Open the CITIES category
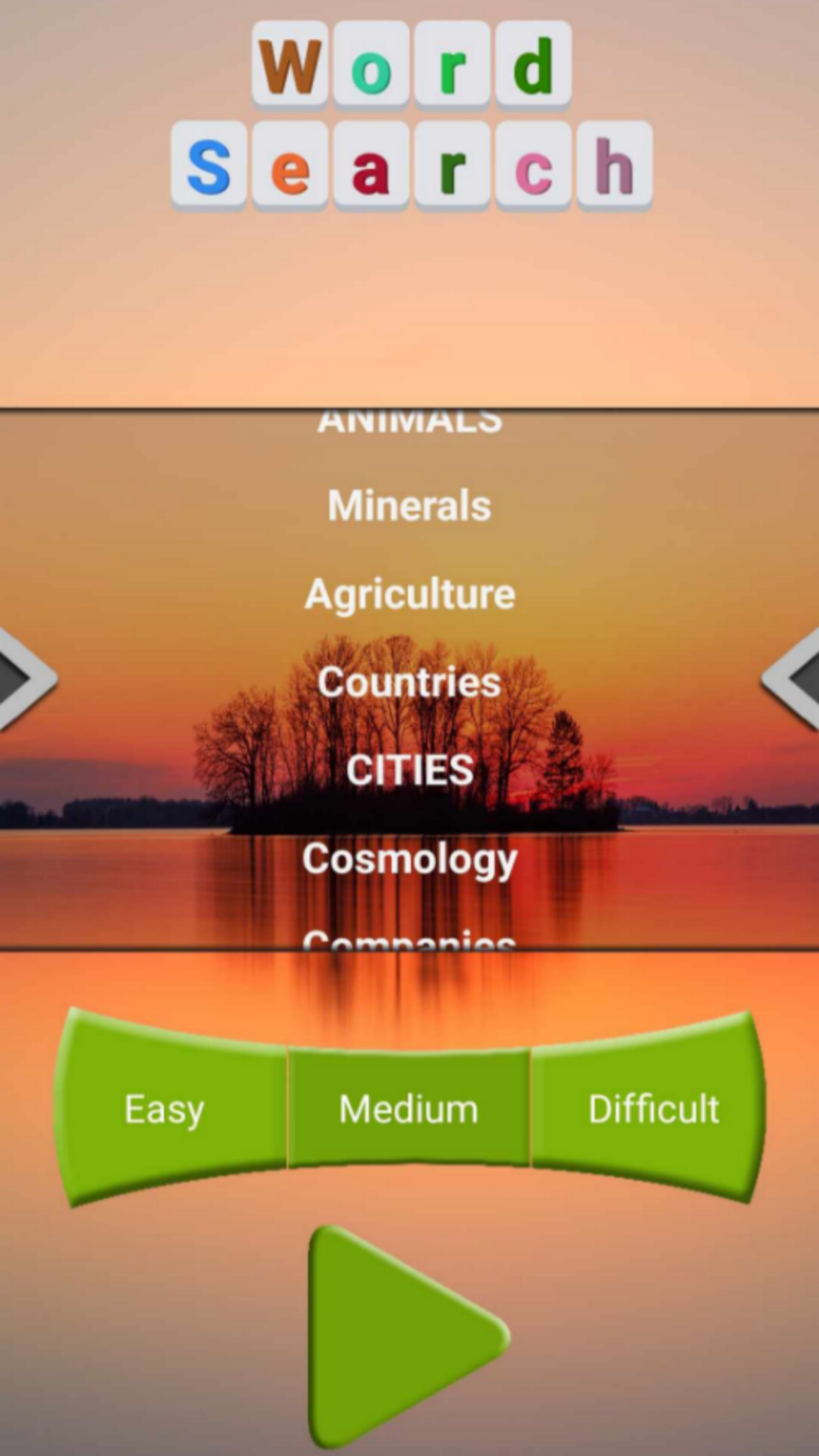The width and height of the screenshot is (819, 1456). pos(409,770)
